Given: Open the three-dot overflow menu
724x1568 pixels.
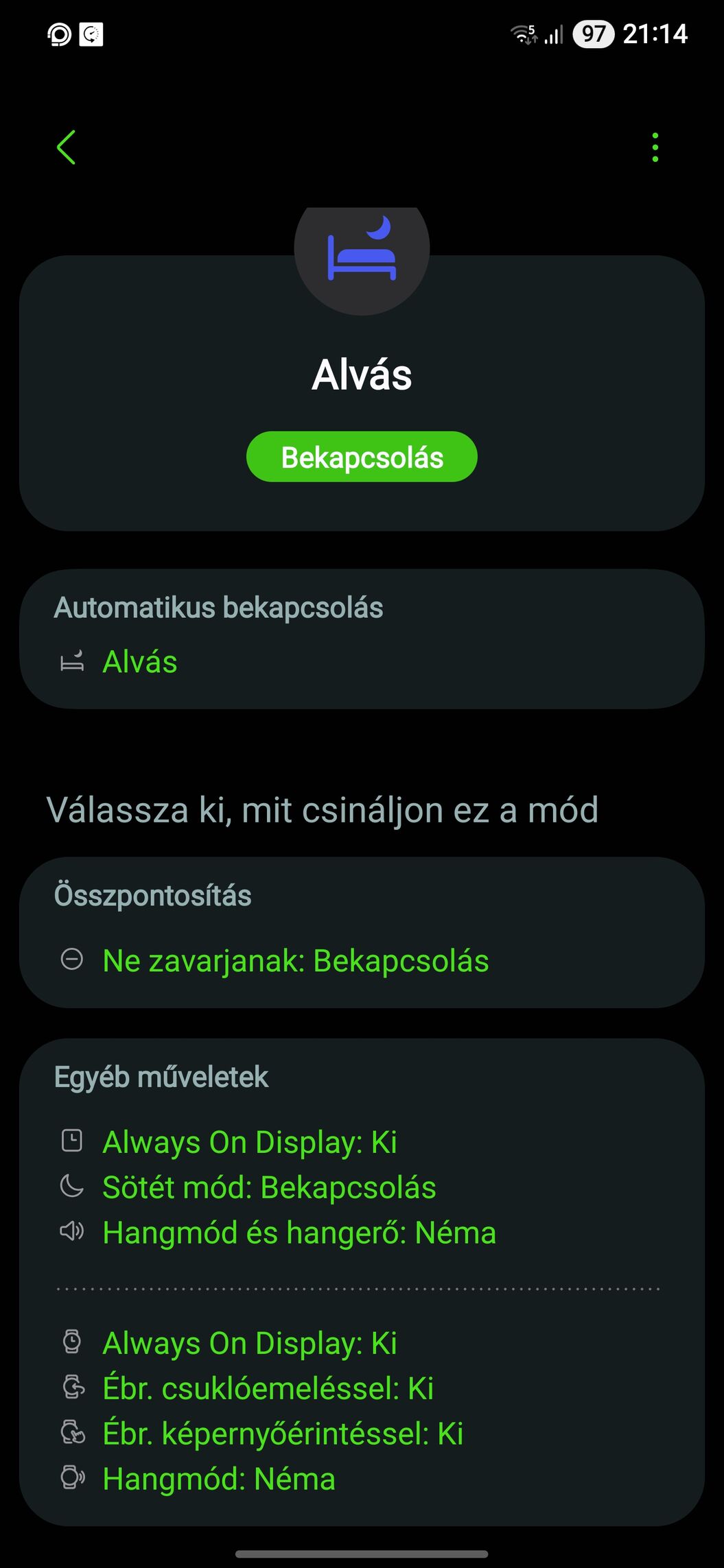Looking at the screenshot, I should [655, 147].
